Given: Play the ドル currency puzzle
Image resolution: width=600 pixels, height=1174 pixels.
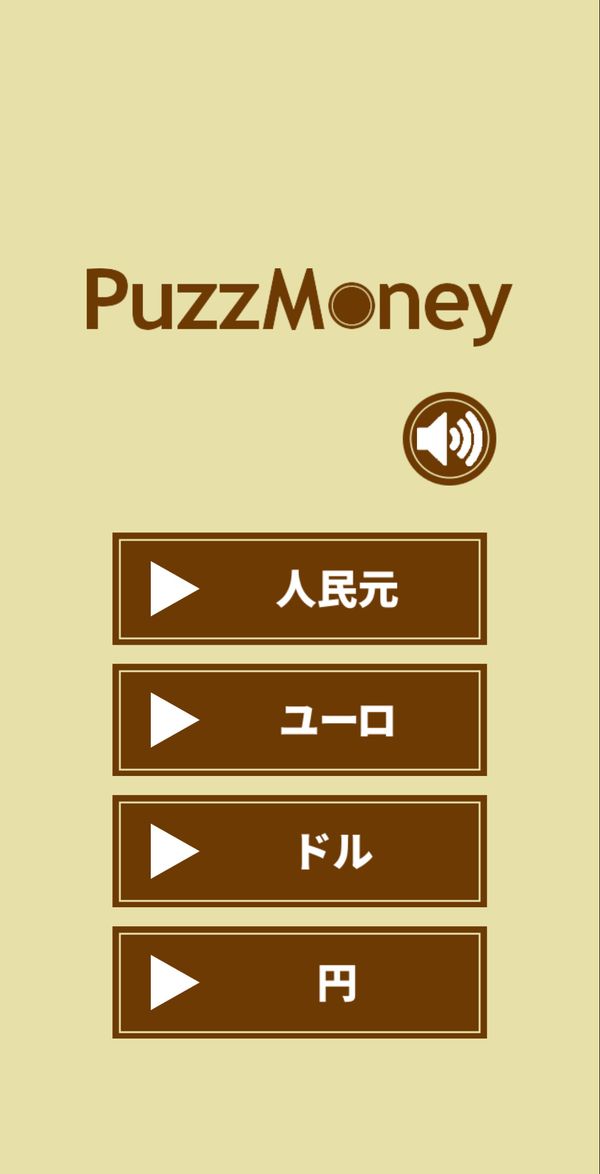Looking at the screenshot, I should 300,851.
